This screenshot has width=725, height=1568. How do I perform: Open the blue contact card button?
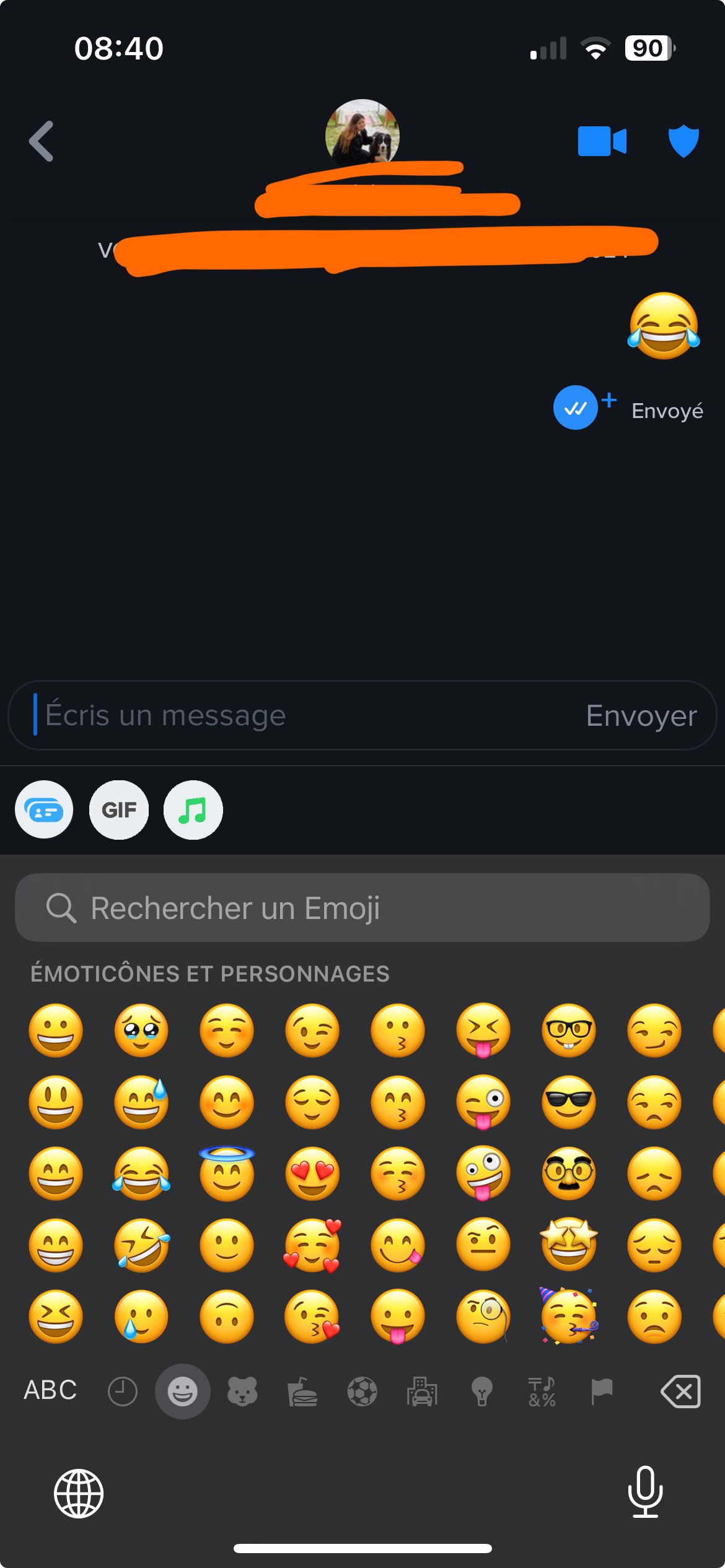(44, 809)
